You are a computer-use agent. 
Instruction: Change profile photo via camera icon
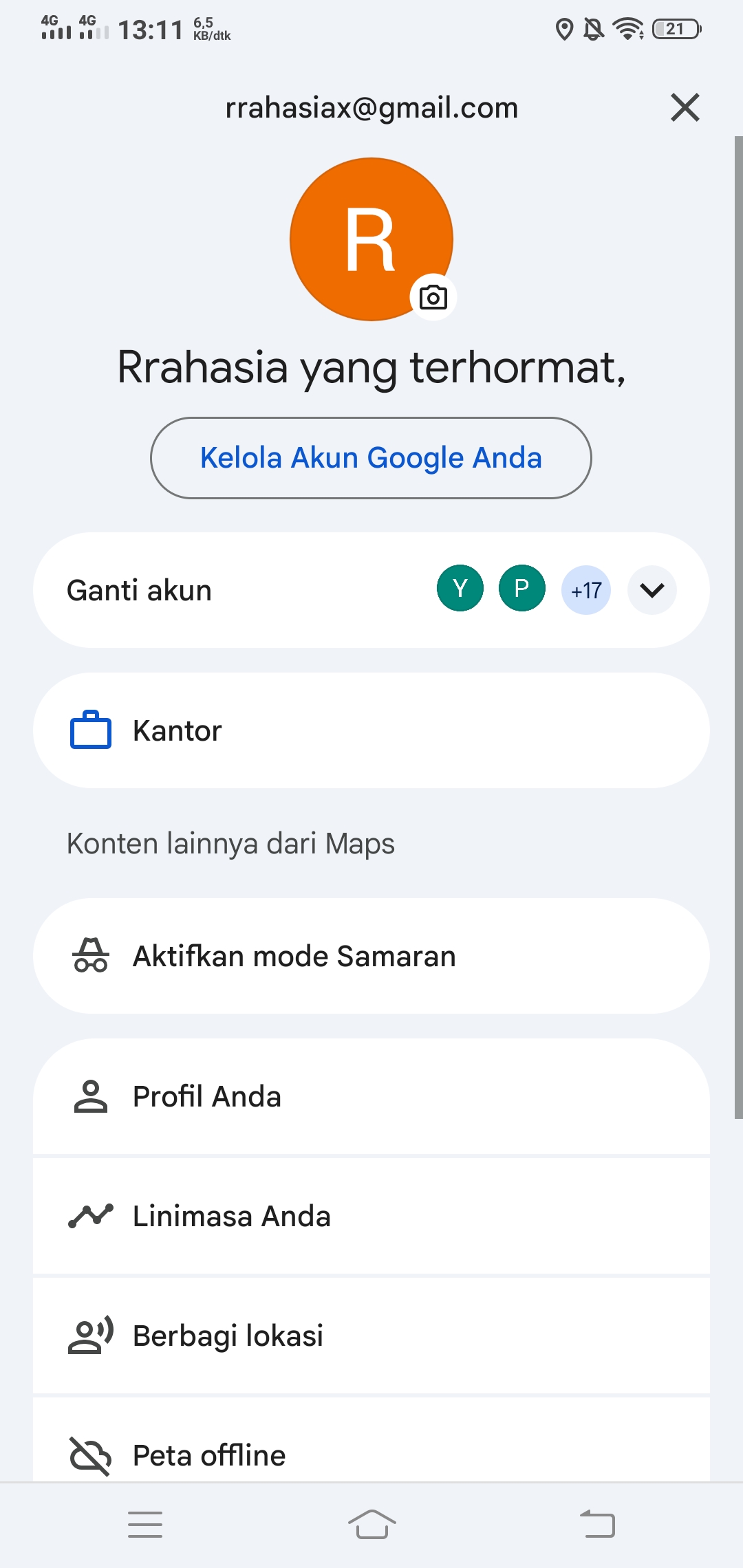433,298
